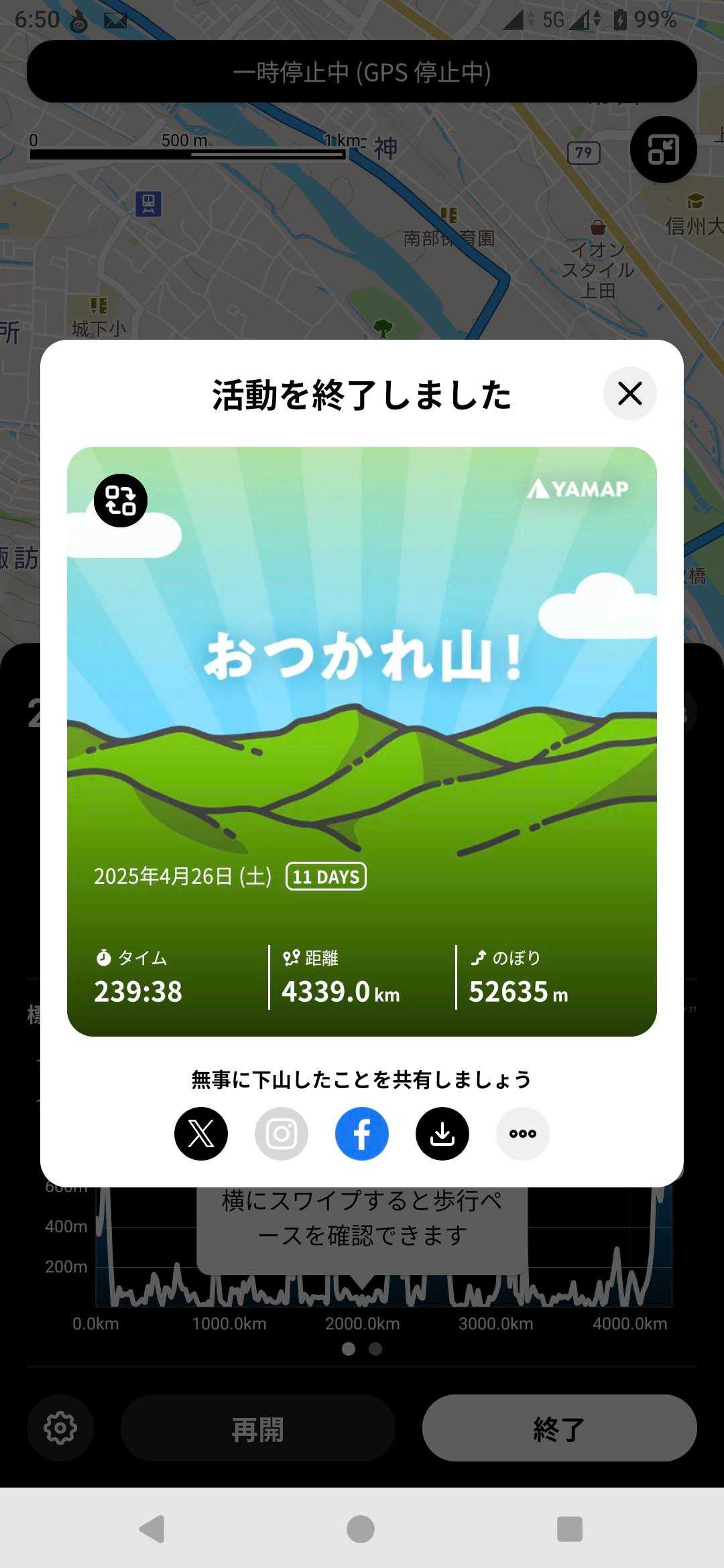This screenshot has width=724, height=1568.
Task: Go back with the system back button
Action: tap(152, 1529)
